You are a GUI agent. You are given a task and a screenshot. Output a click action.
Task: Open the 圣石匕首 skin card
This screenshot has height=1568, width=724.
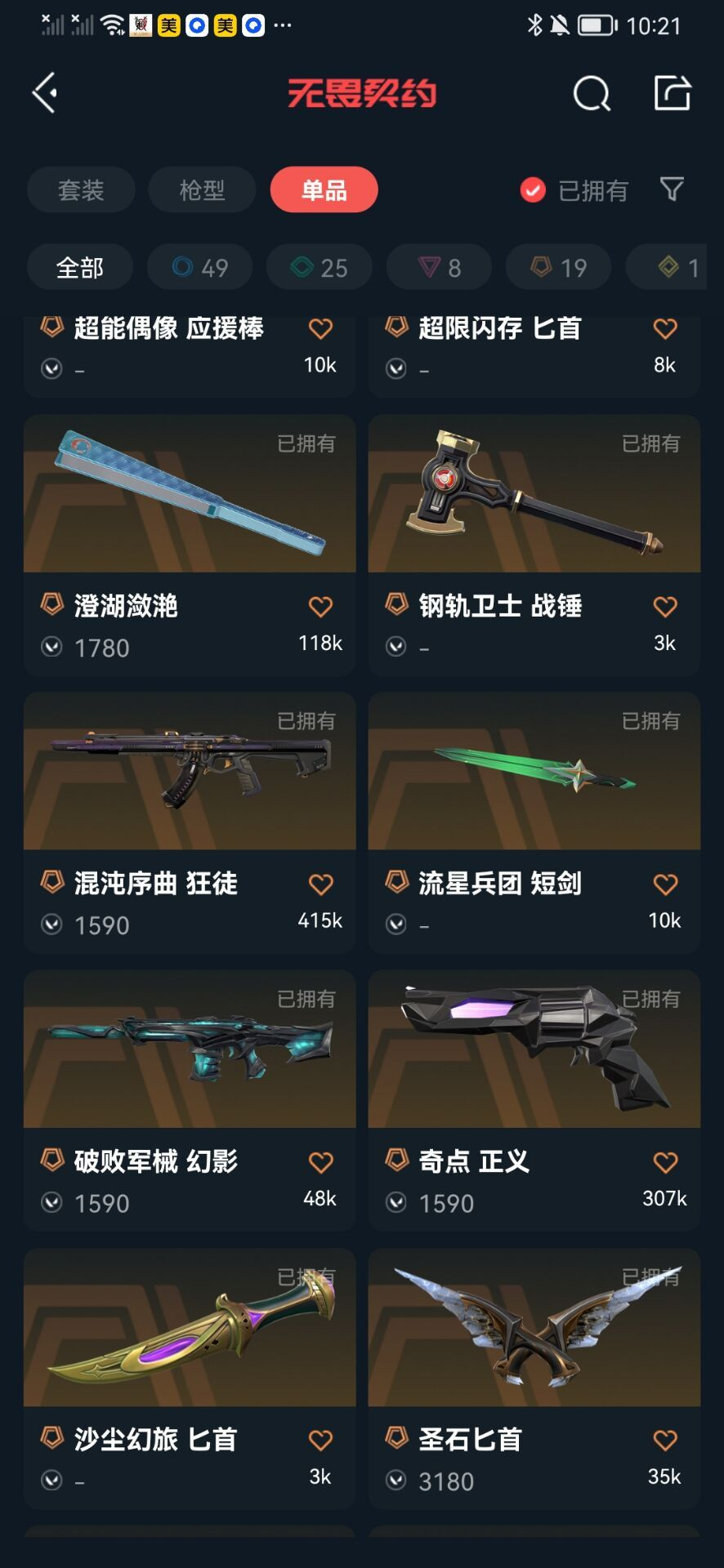point(534,1378)
